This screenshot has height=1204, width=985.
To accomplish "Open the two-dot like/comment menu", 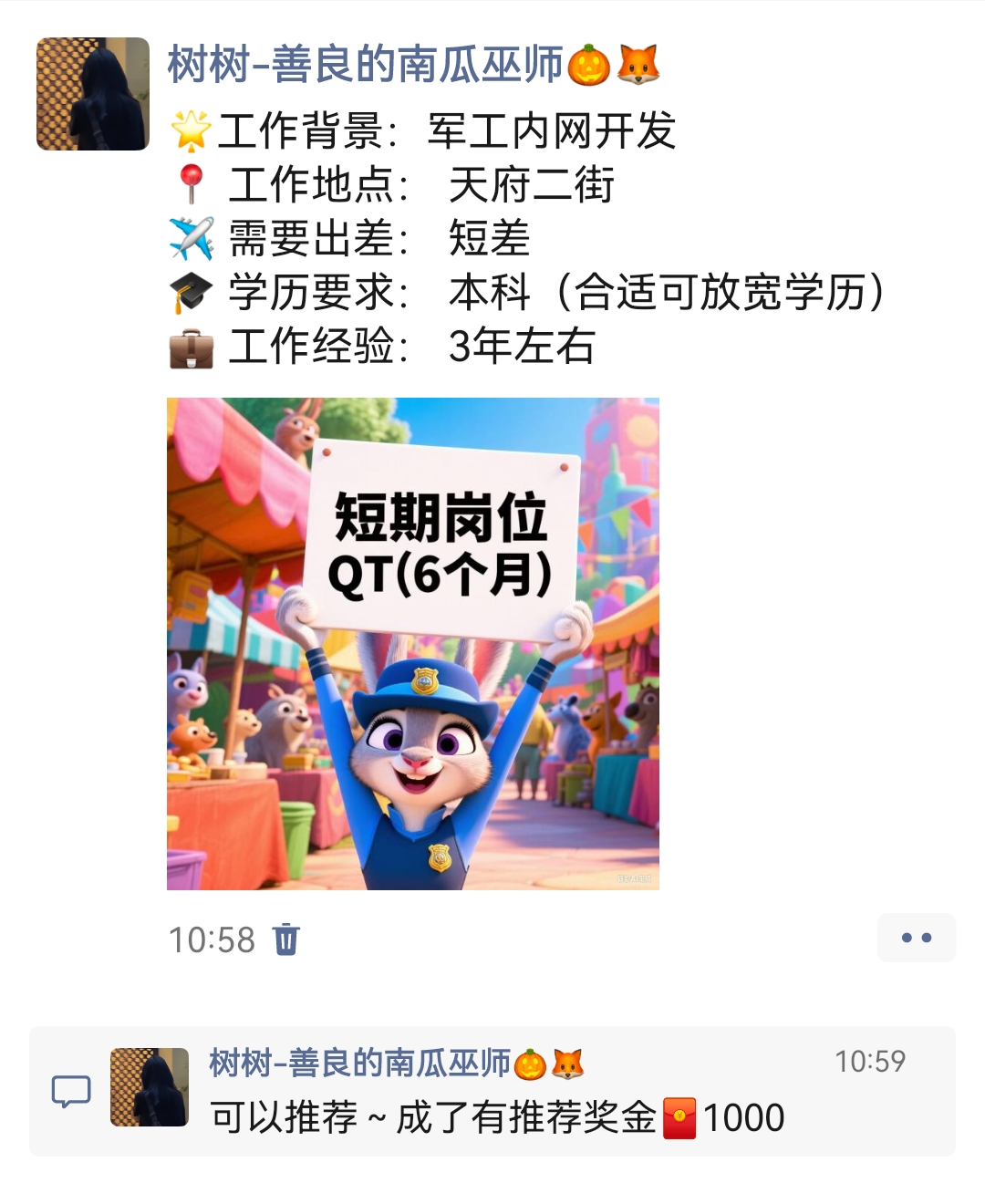I will click(x=916, y=938).
